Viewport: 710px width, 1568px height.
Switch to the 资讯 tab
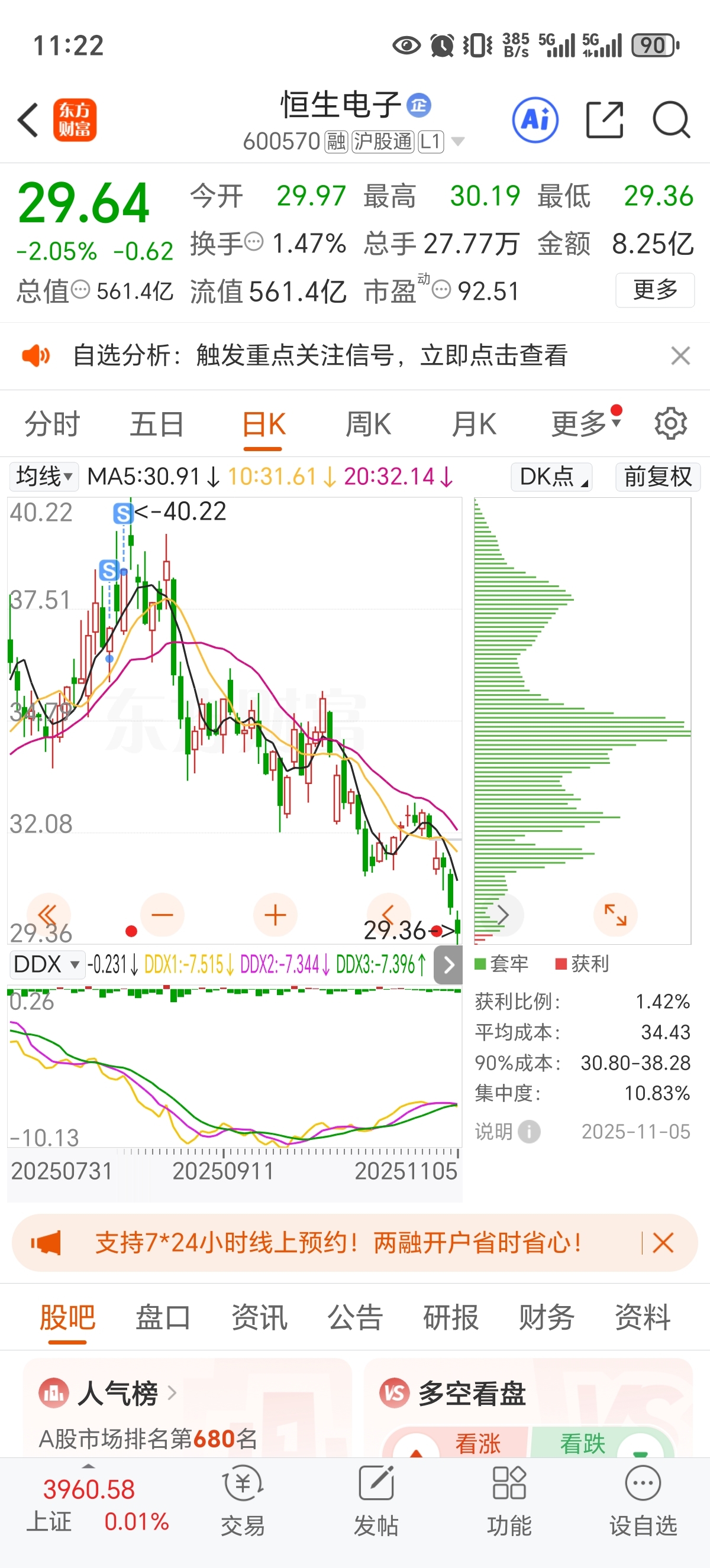click(259, 1318)
